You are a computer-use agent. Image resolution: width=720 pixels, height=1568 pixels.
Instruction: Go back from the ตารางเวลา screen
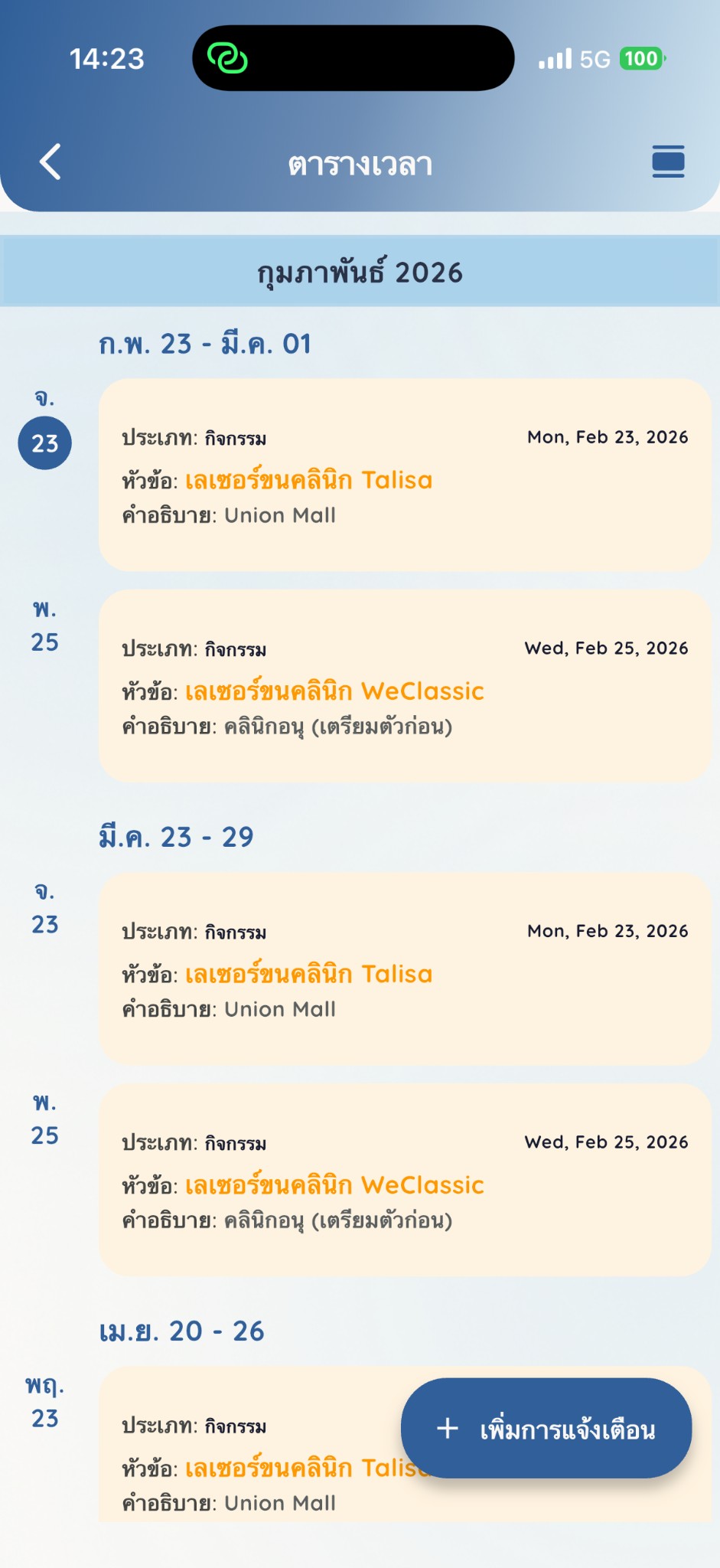tap(50, 162)
